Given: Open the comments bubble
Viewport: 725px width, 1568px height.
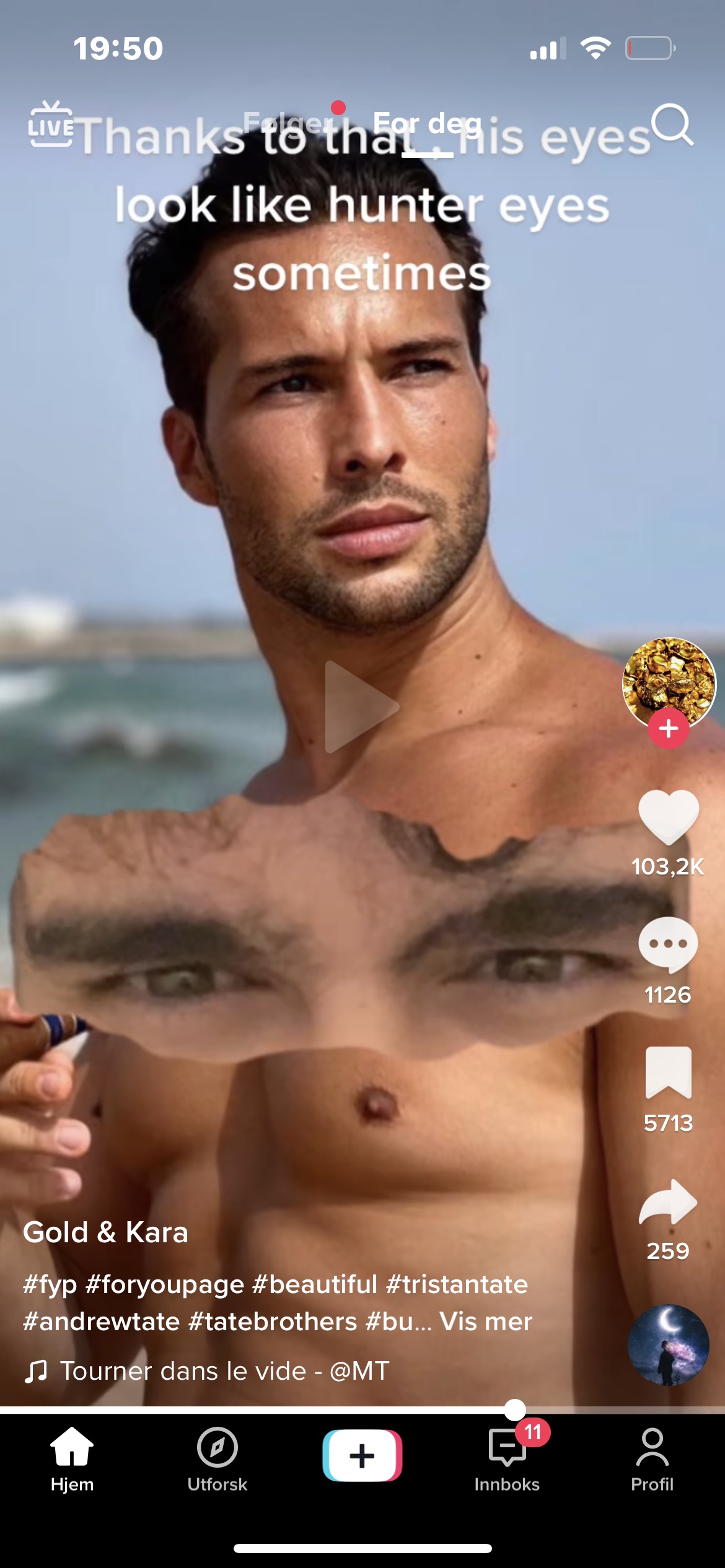Looking at the screenshot, I should pyautogui.click(x=668, y=945).
